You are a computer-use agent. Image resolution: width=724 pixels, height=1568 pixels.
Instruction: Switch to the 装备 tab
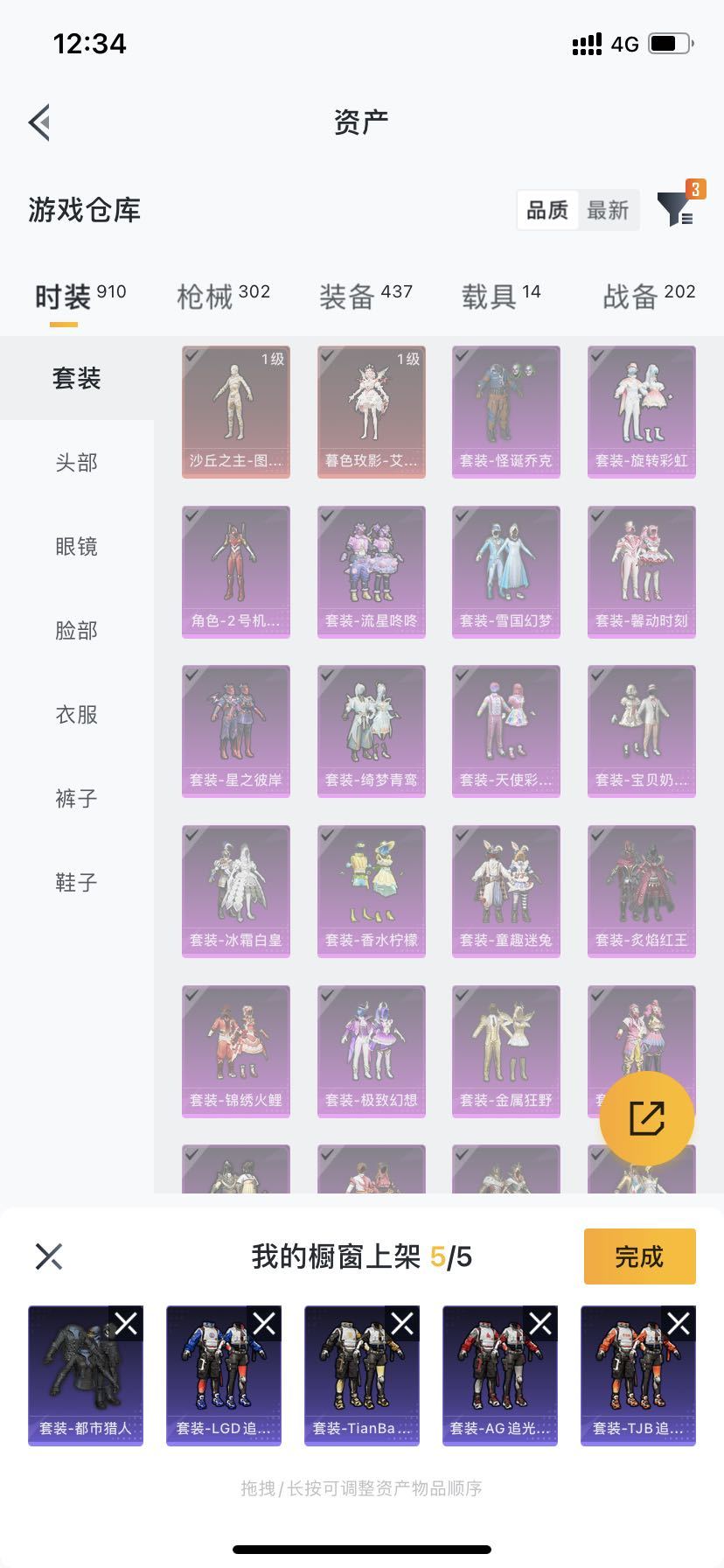(x=365, y=297)
